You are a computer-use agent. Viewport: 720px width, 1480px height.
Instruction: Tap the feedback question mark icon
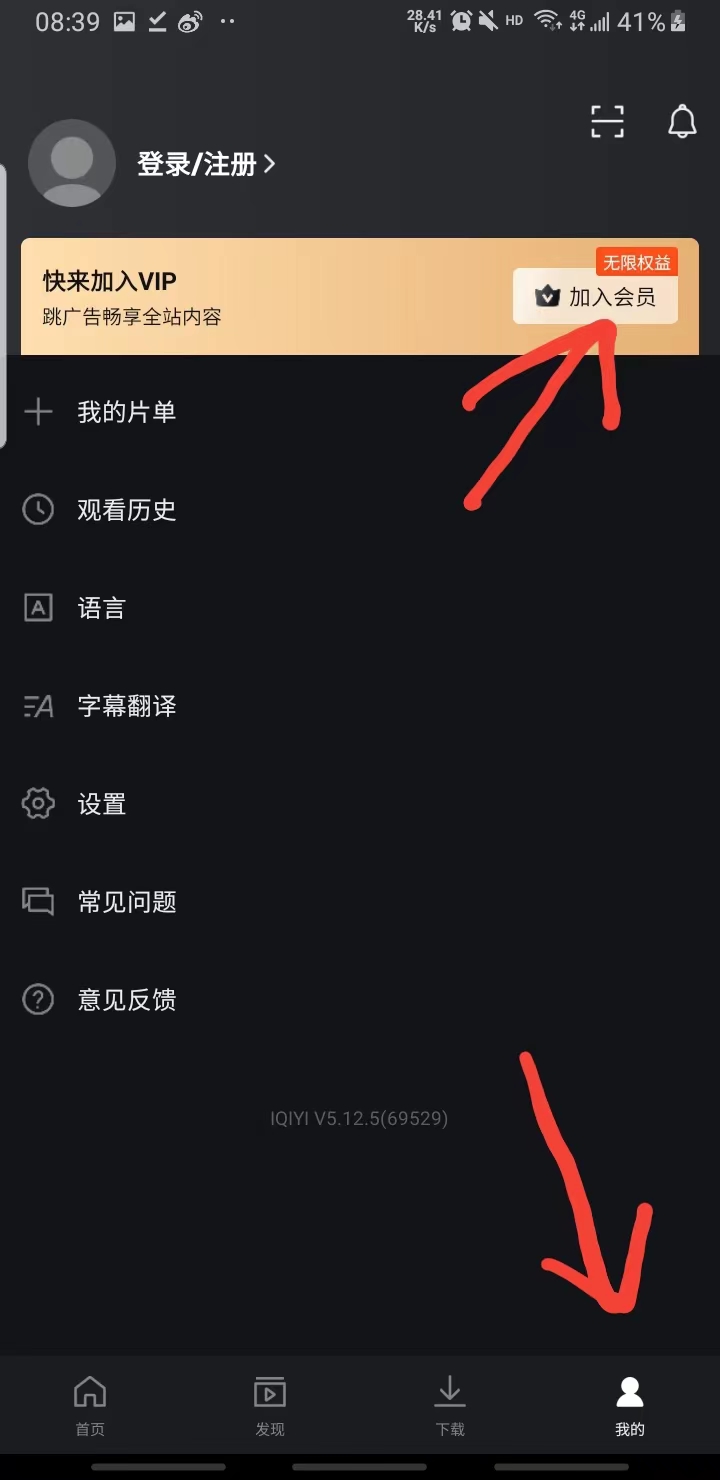coord(37,999)
